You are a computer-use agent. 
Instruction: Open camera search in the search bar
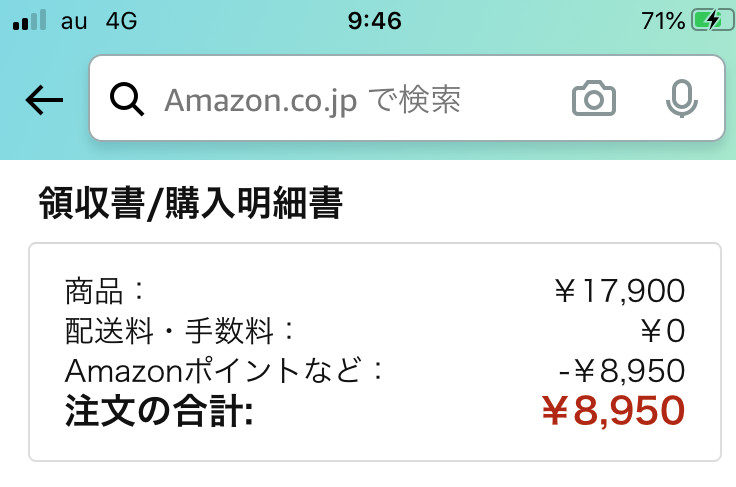click(x=593, y=99)
